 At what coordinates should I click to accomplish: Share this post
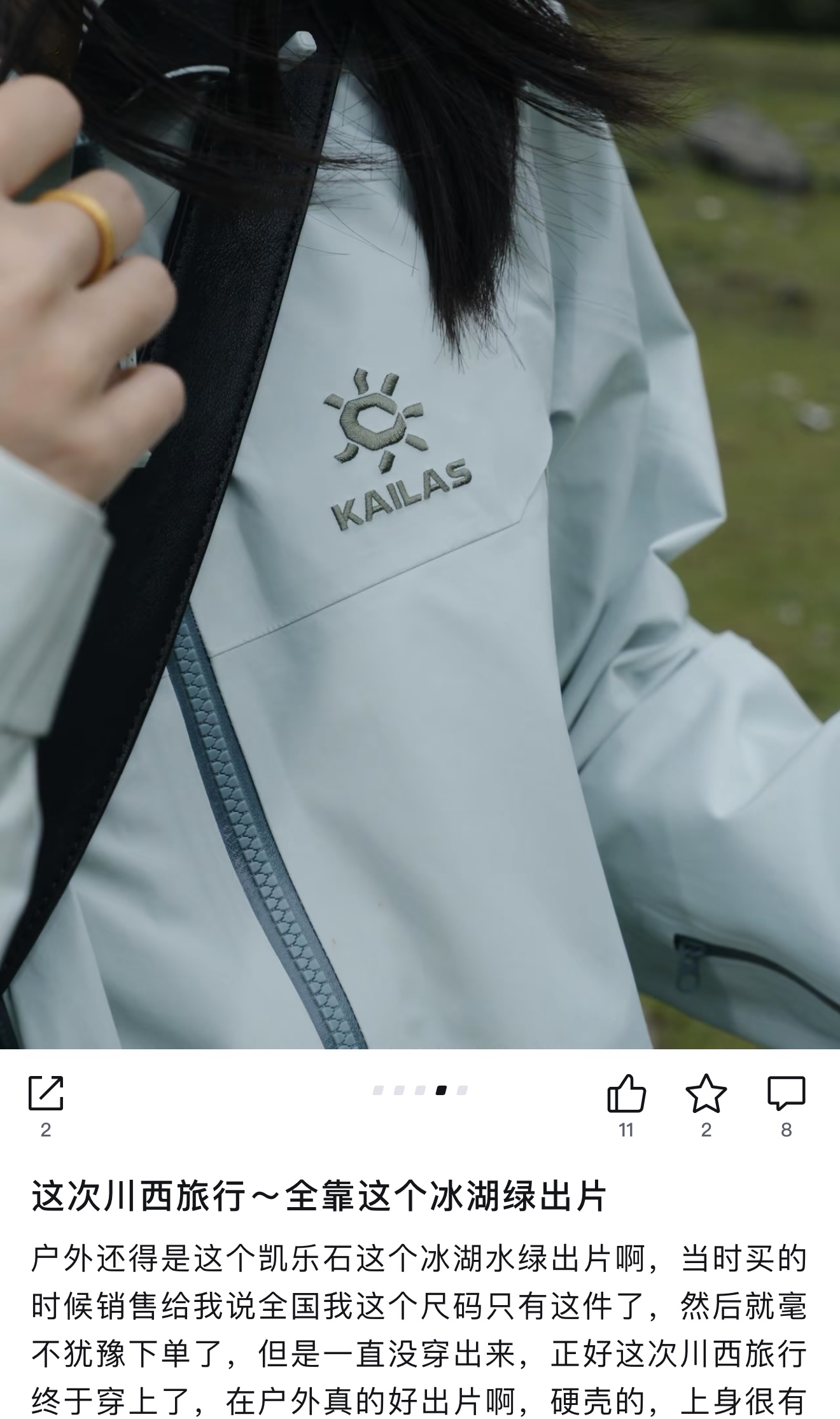46,1093
